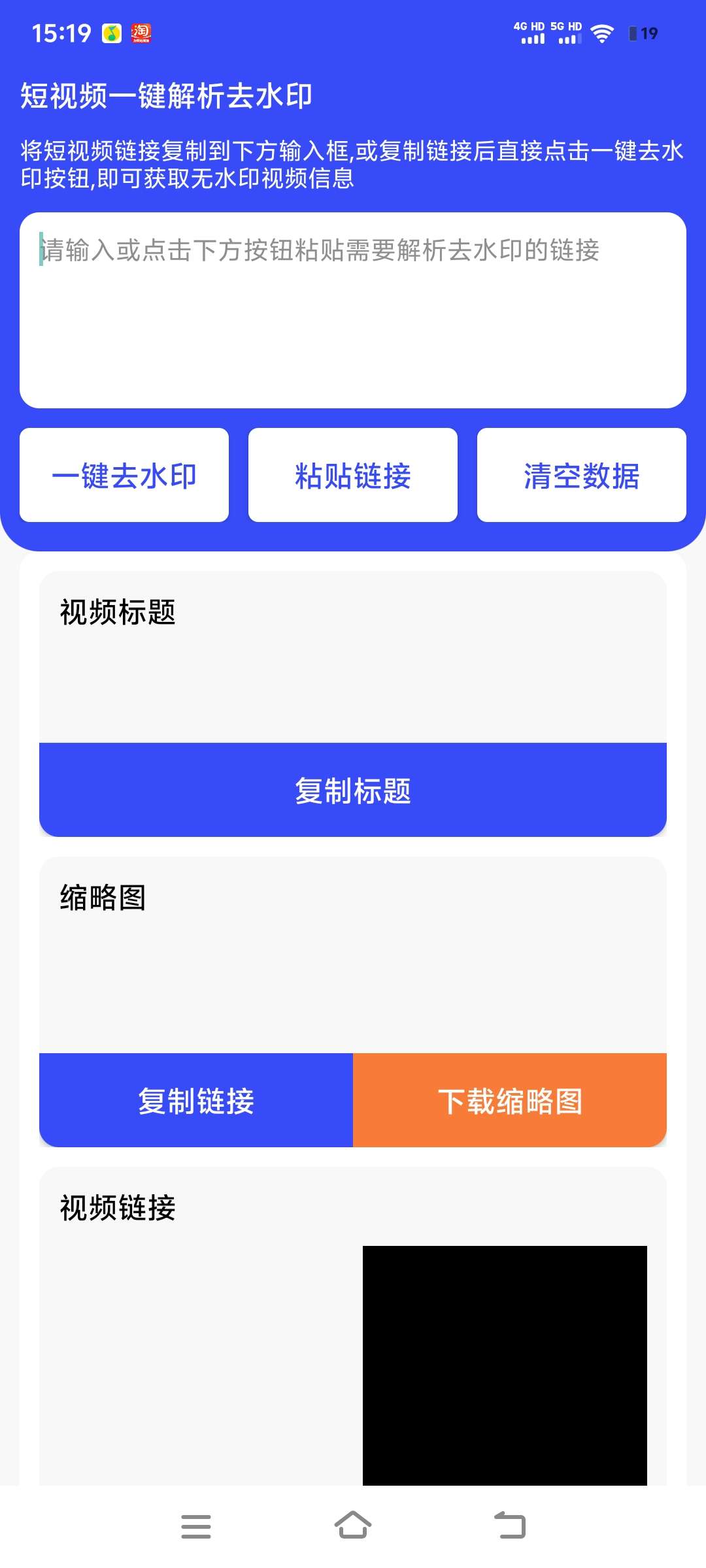Tap the back navigation icon
This screenshot has width=706, height=1568.
[511, 1527]
